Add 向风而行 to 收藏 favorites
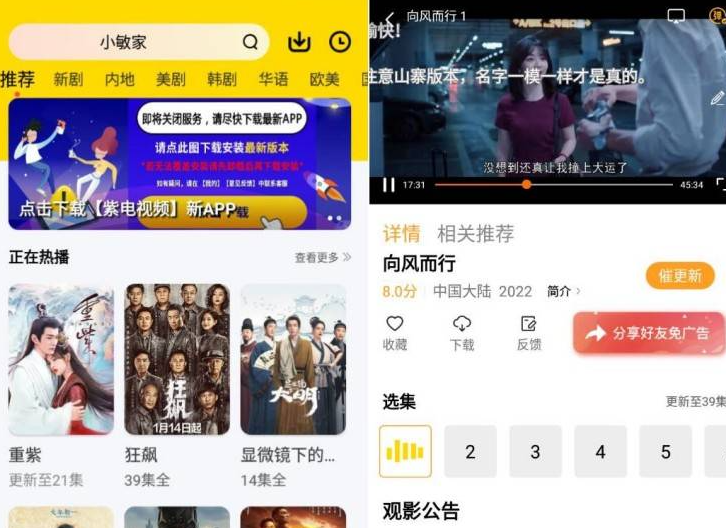Viewport: 726px width, 528px height. (395, 333)
